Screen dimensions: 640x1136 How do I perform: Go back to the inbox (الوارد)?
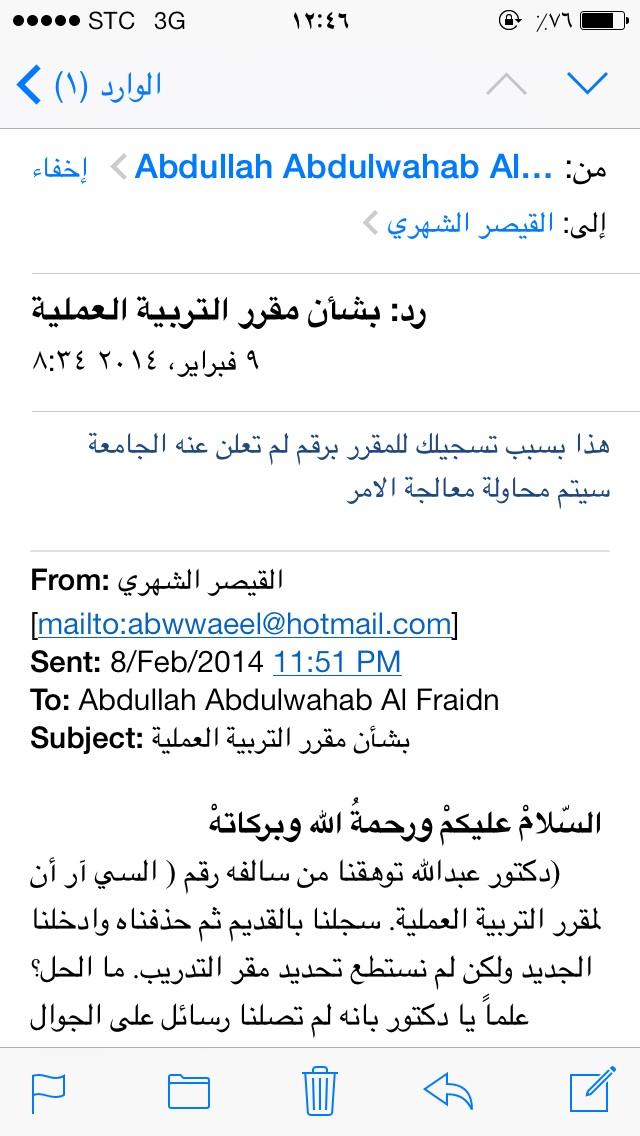[x=87, y=85]
